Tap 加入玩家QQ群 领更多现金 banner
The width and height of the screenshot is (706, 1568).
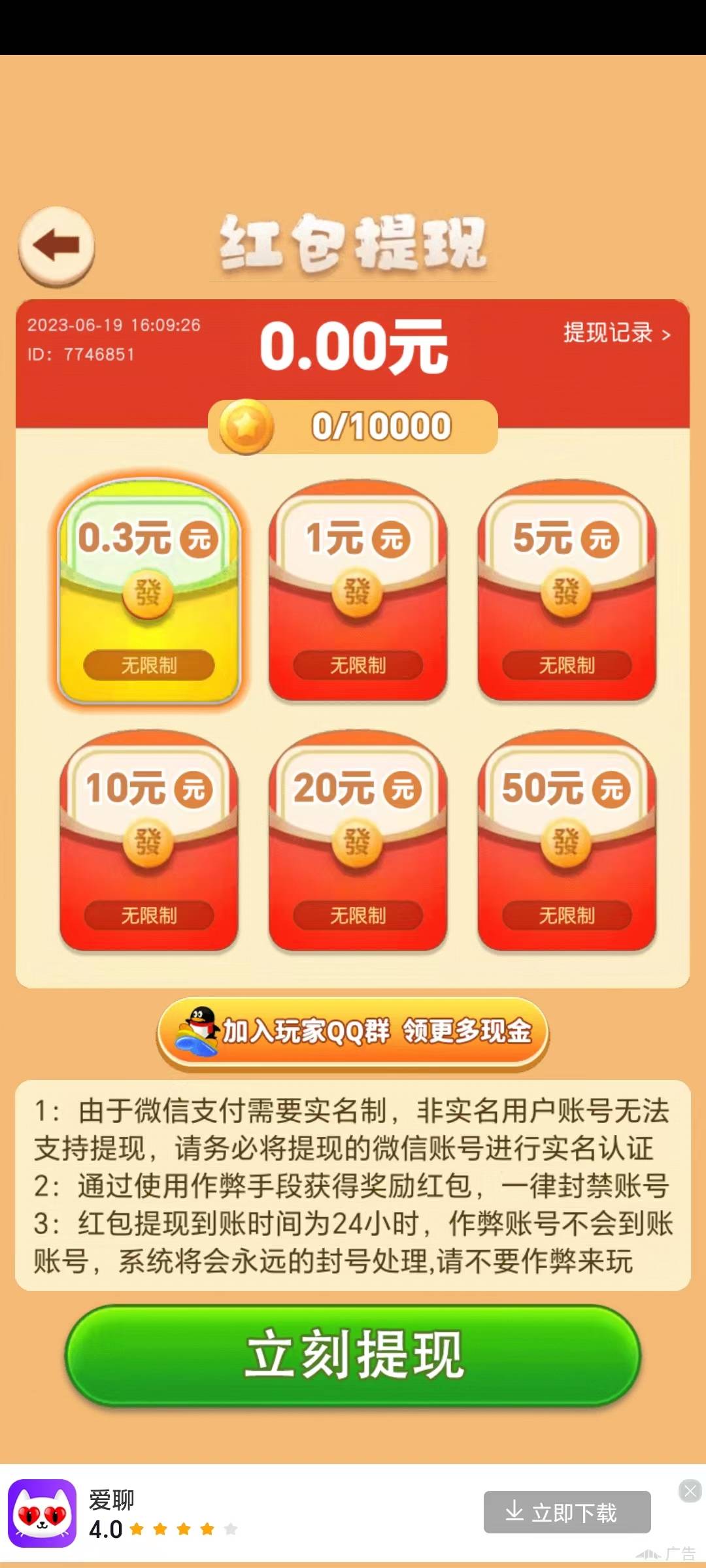[x=353, y=1032]
